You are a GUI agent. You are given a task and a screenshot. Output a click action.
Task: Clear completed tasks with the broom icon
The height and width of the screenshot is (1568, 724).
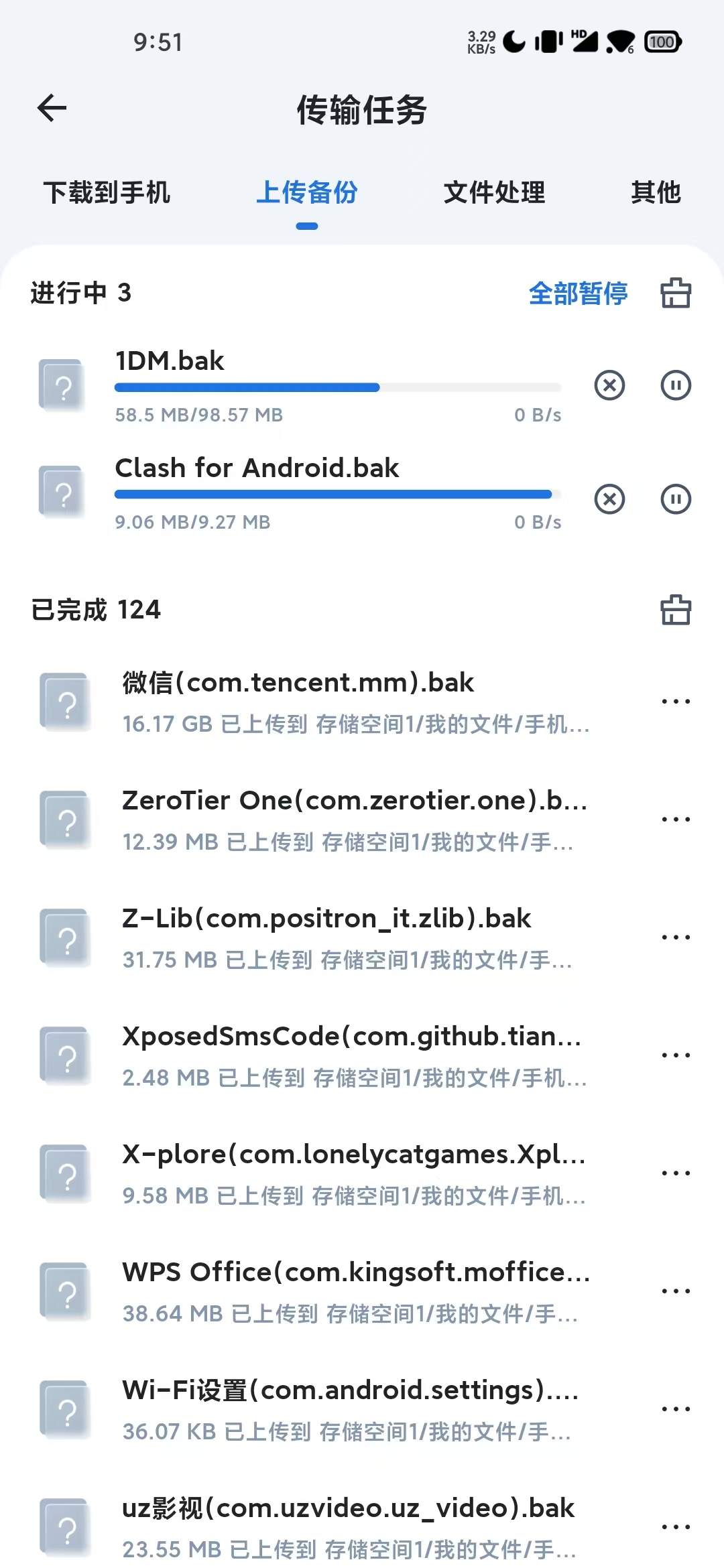pyautogui.click(x=675, y=610)
